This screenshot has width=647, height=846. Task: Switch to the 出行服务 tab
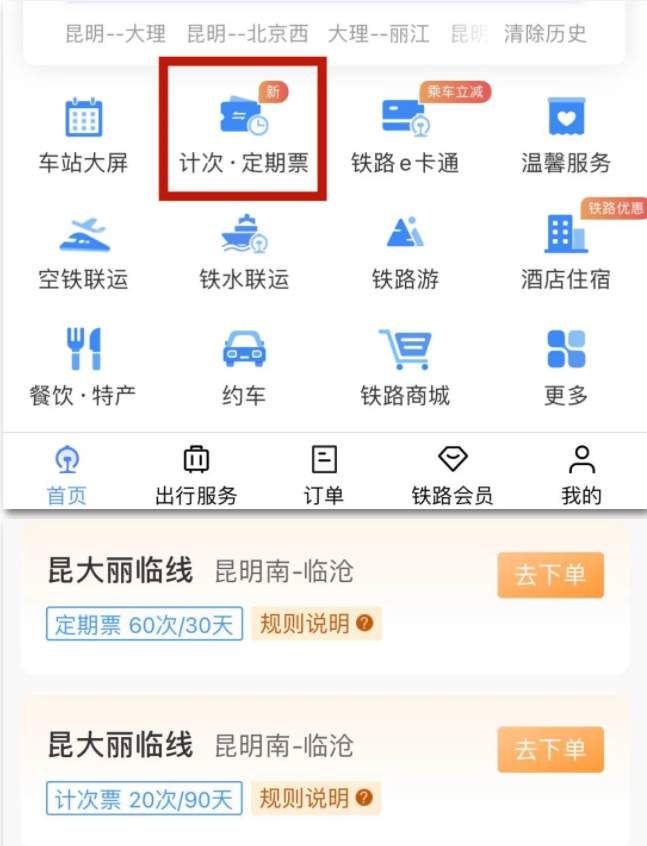pyautogui.click(x=196, y=474)
